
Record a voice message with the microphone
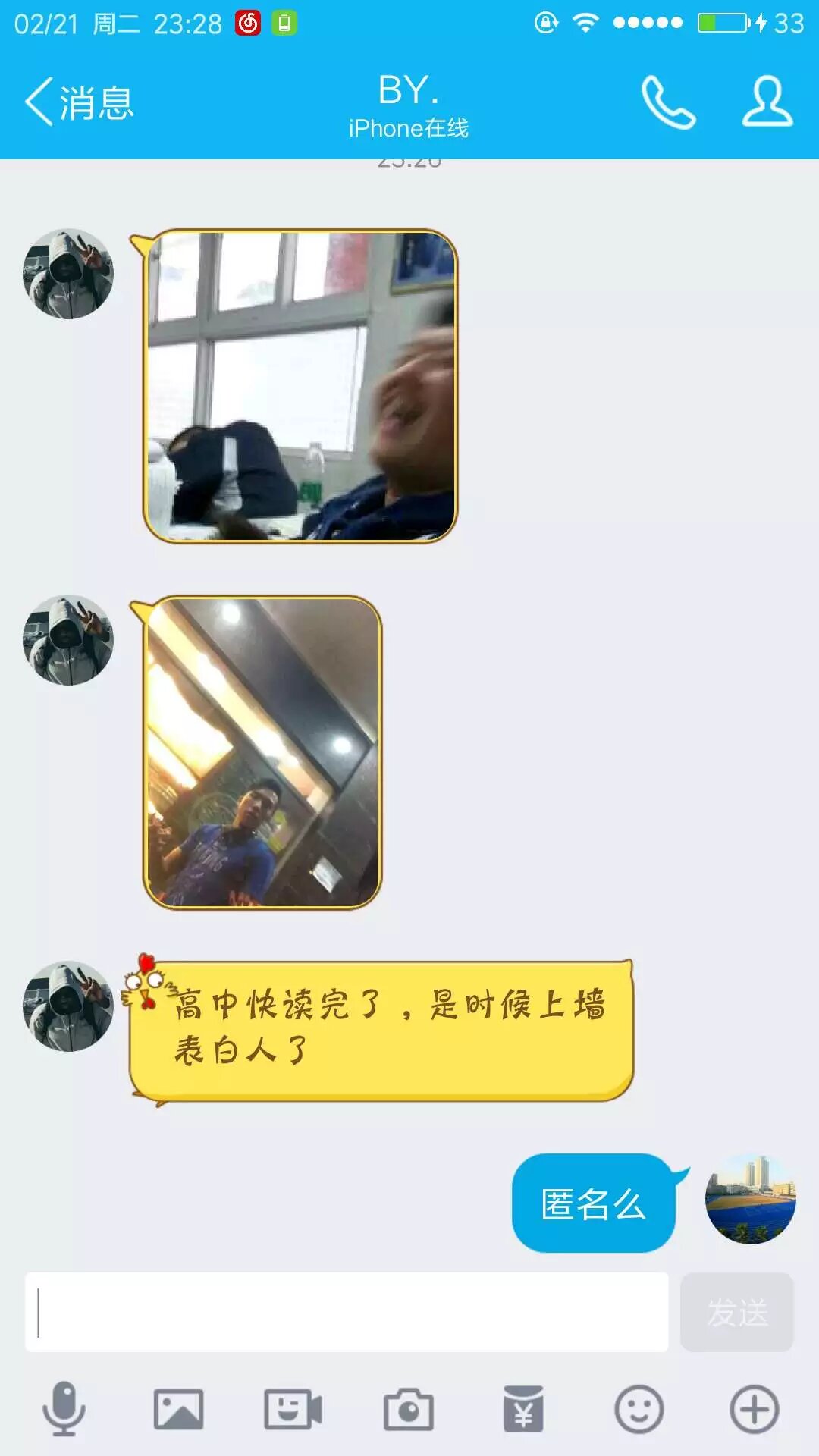point(64,1409)
